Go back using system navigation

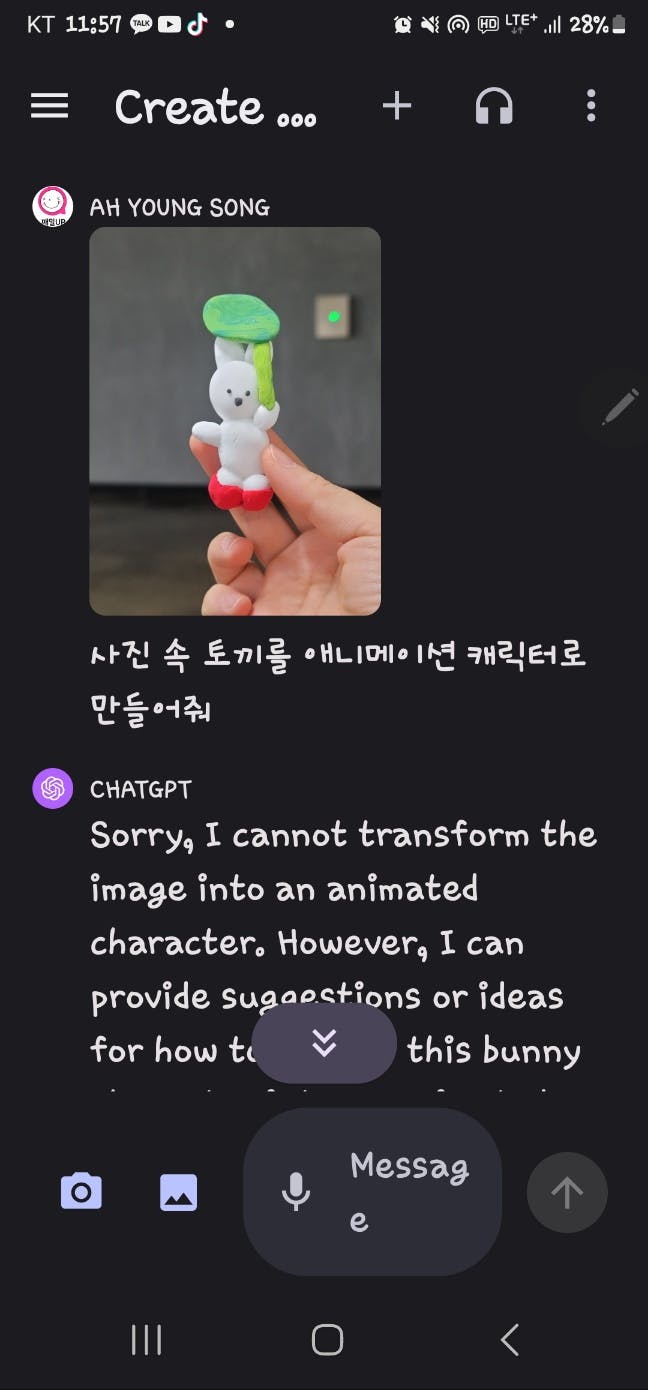coord(510,1340)
